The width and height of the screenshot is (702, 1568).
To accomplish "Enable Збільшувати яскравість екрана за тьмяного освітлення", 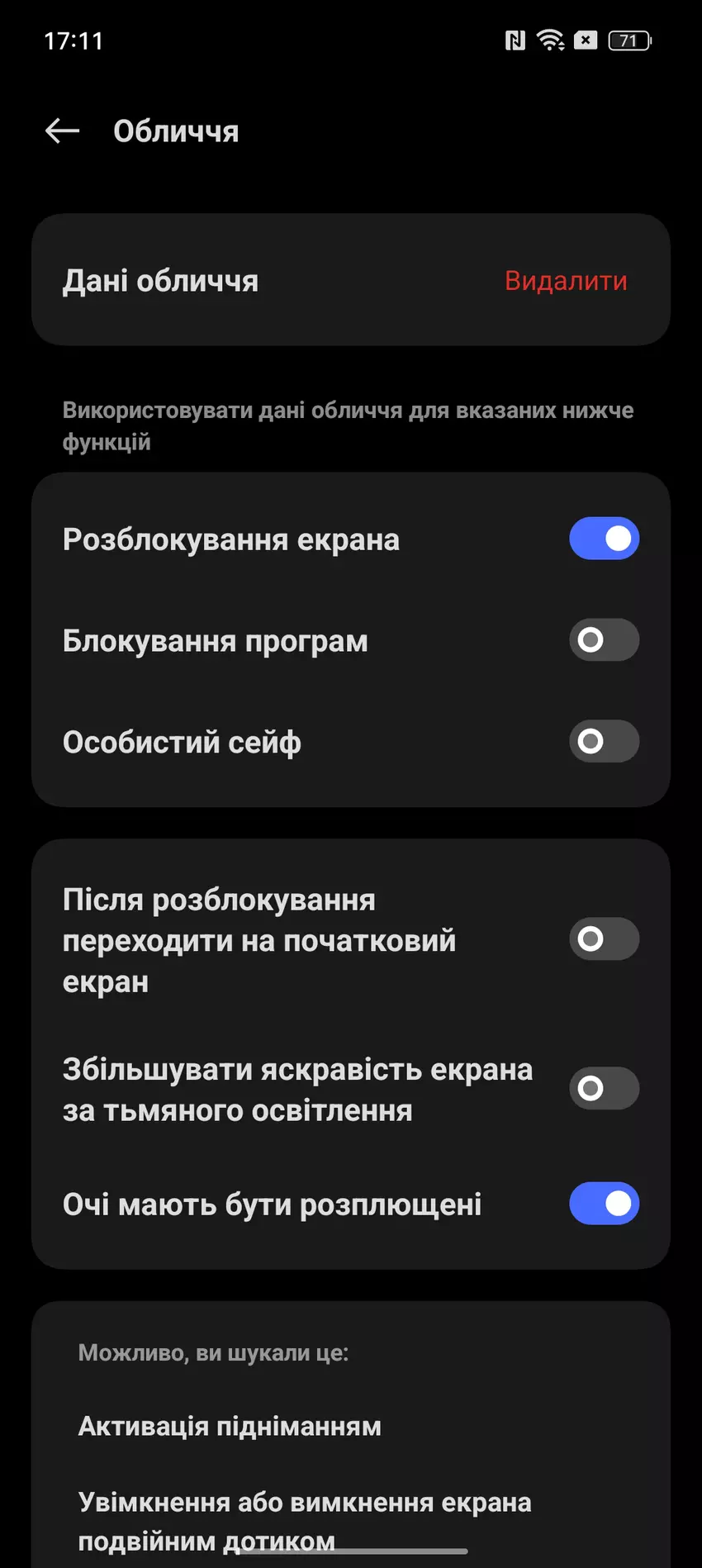I will point(604,1089).
